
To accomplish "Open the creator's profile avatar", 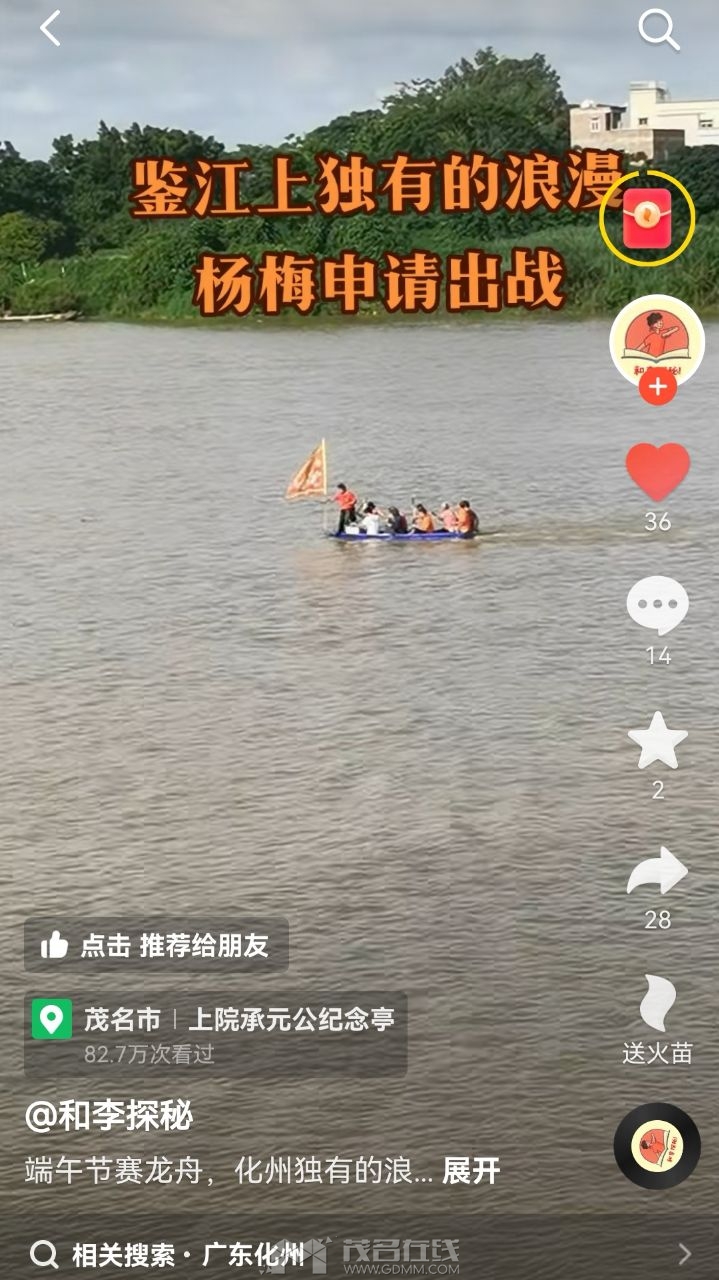I will pos(656,340).
